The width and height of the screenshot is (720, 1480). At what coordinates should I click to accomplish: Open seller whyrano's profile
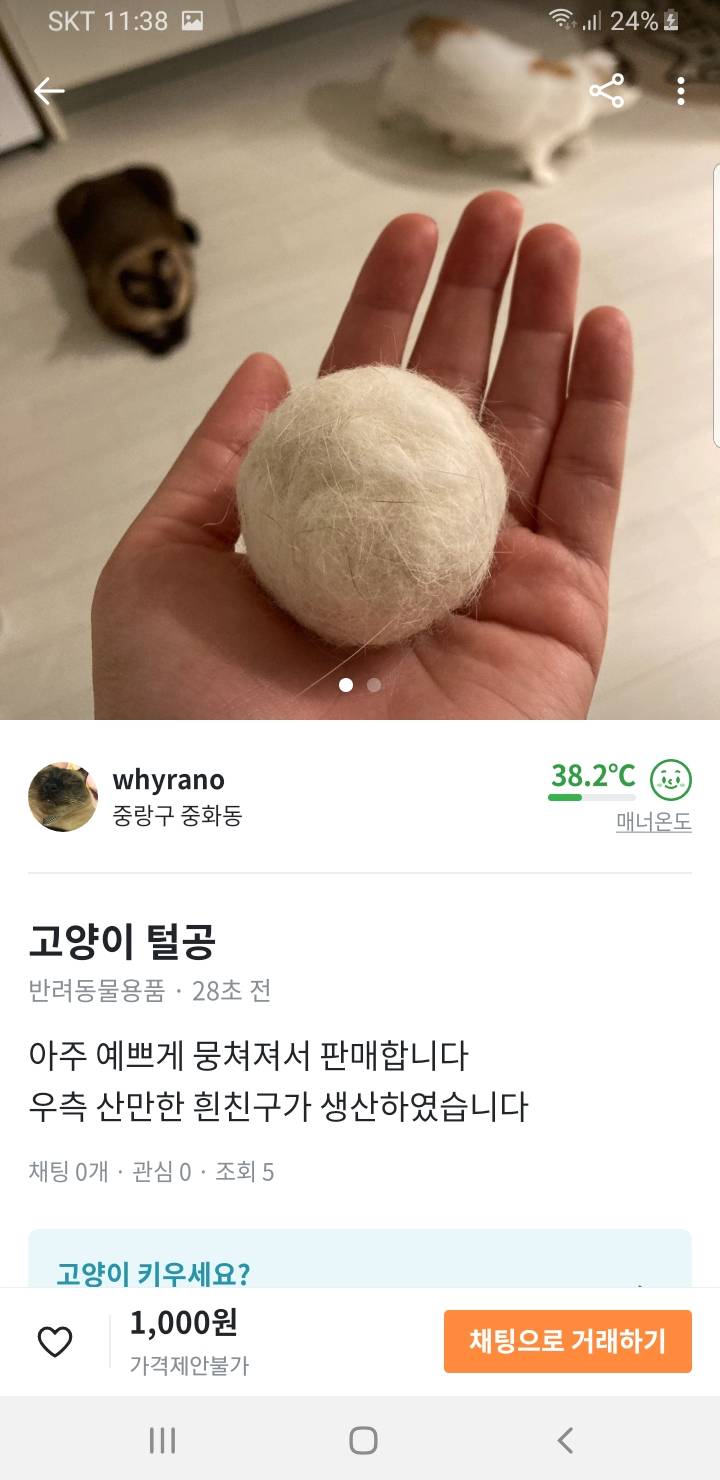[168, 780]
